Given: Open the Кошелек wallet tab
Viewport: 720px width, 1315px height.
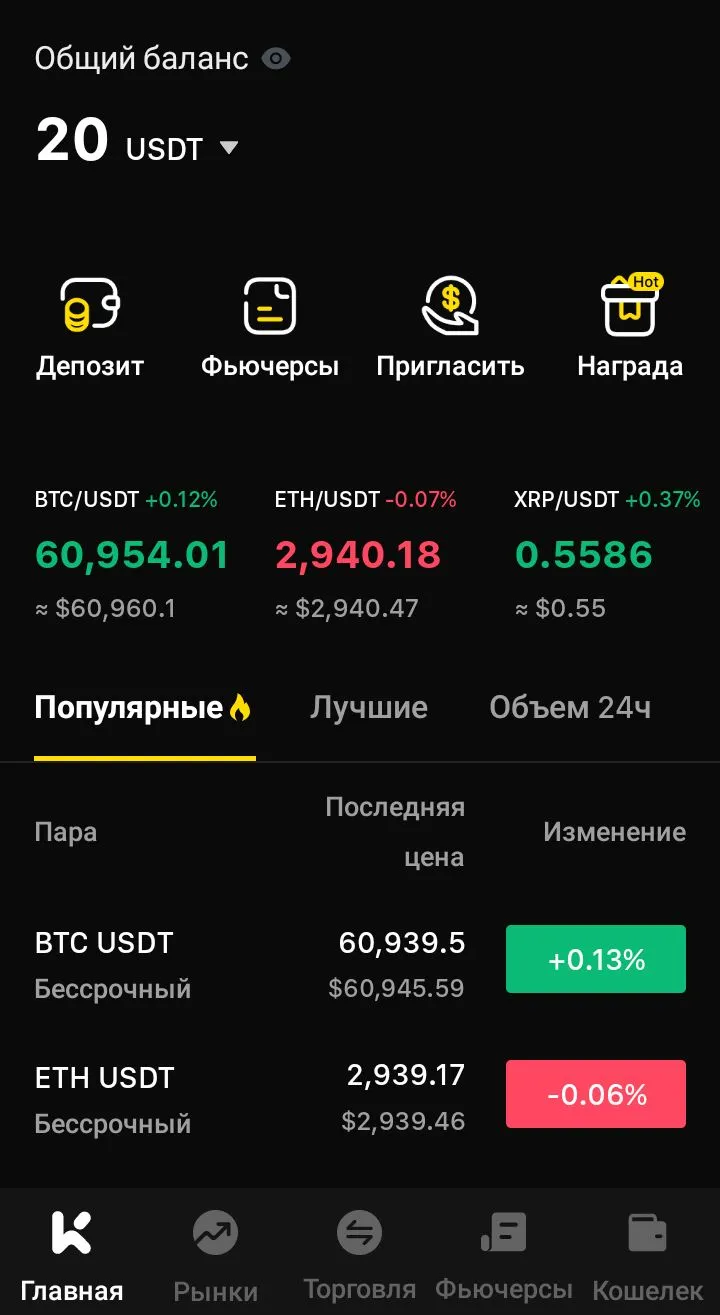Looking at the screenshot, I should pyautogui.click(x=648, y=1254).
